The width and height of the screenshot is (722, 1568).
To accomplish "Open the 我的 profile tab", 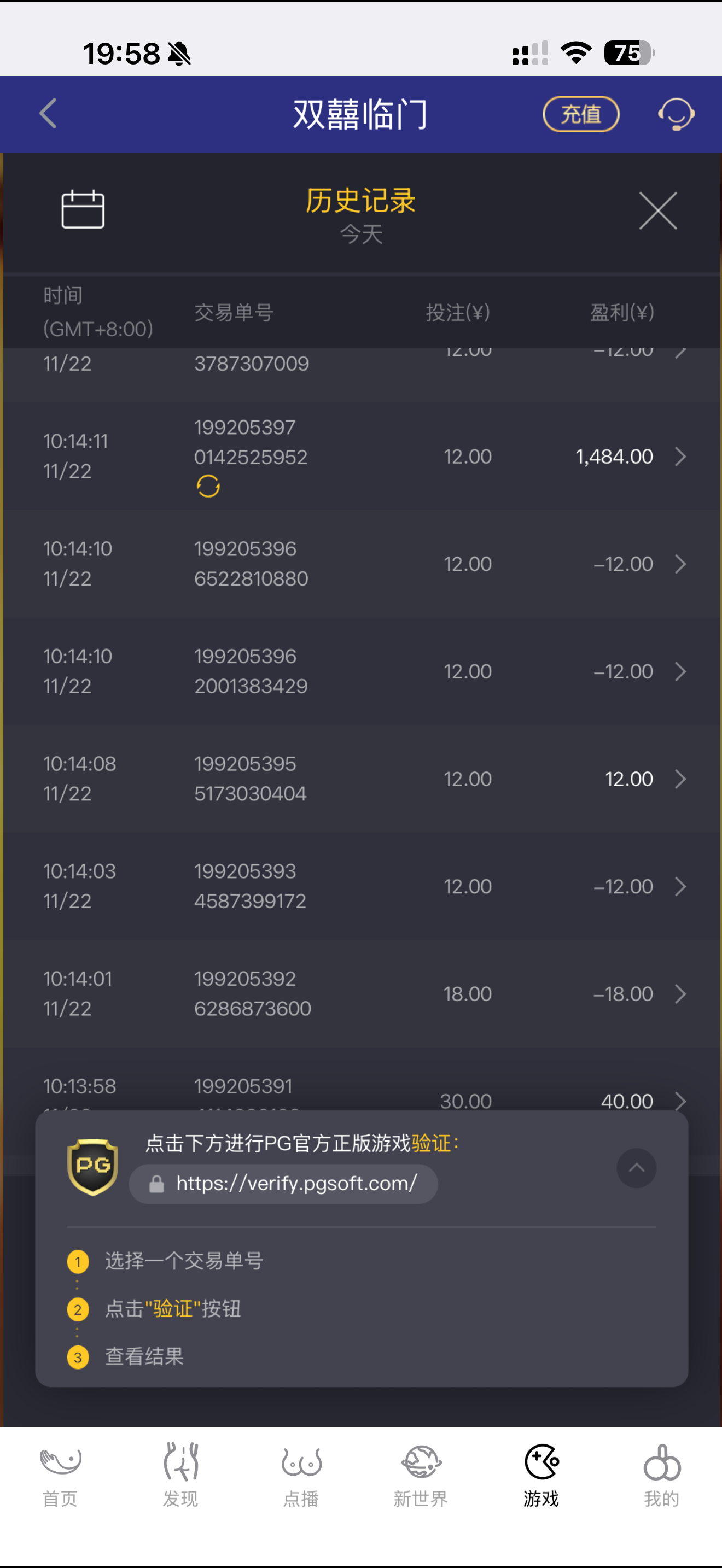I will (661, 1475).
